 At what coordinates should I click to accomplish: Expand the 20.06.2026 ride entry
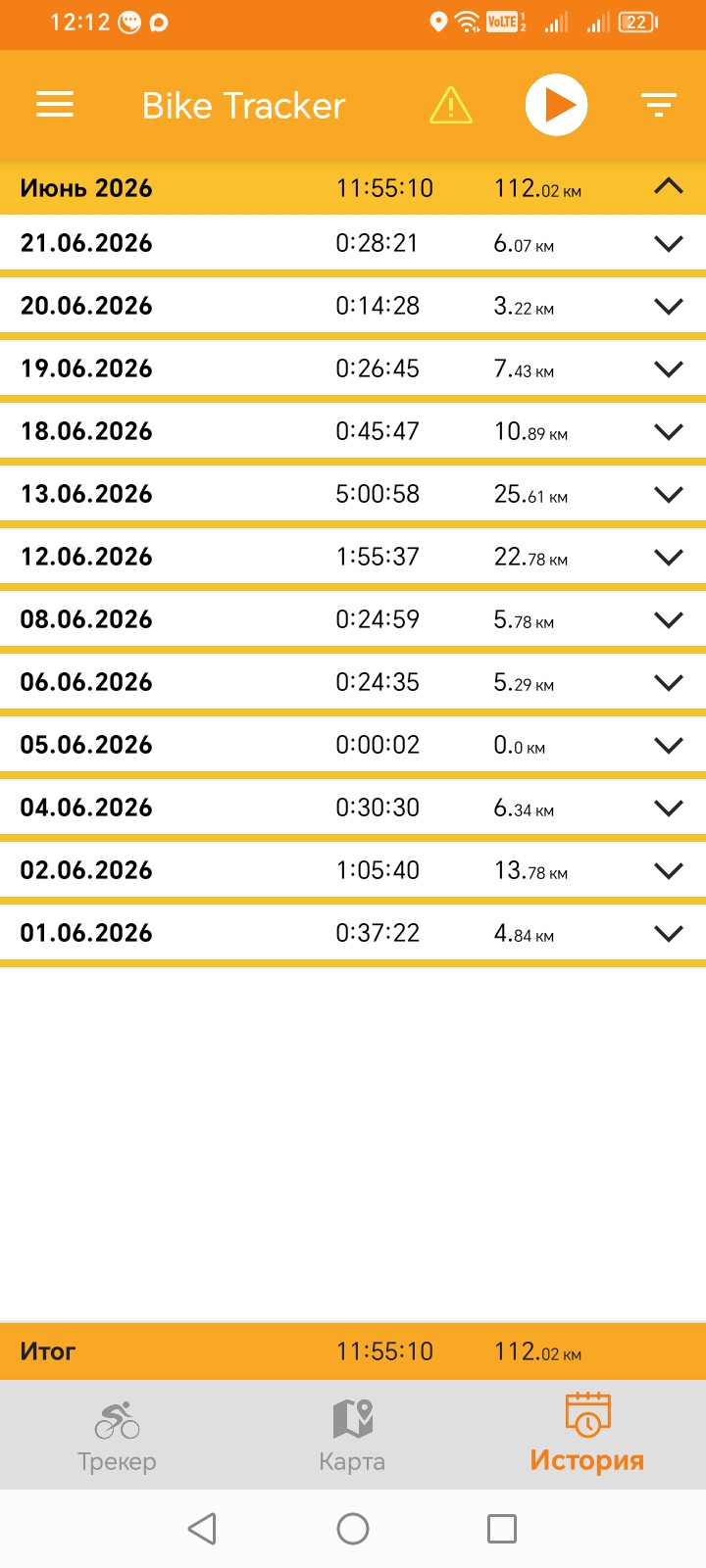[668, 306]
